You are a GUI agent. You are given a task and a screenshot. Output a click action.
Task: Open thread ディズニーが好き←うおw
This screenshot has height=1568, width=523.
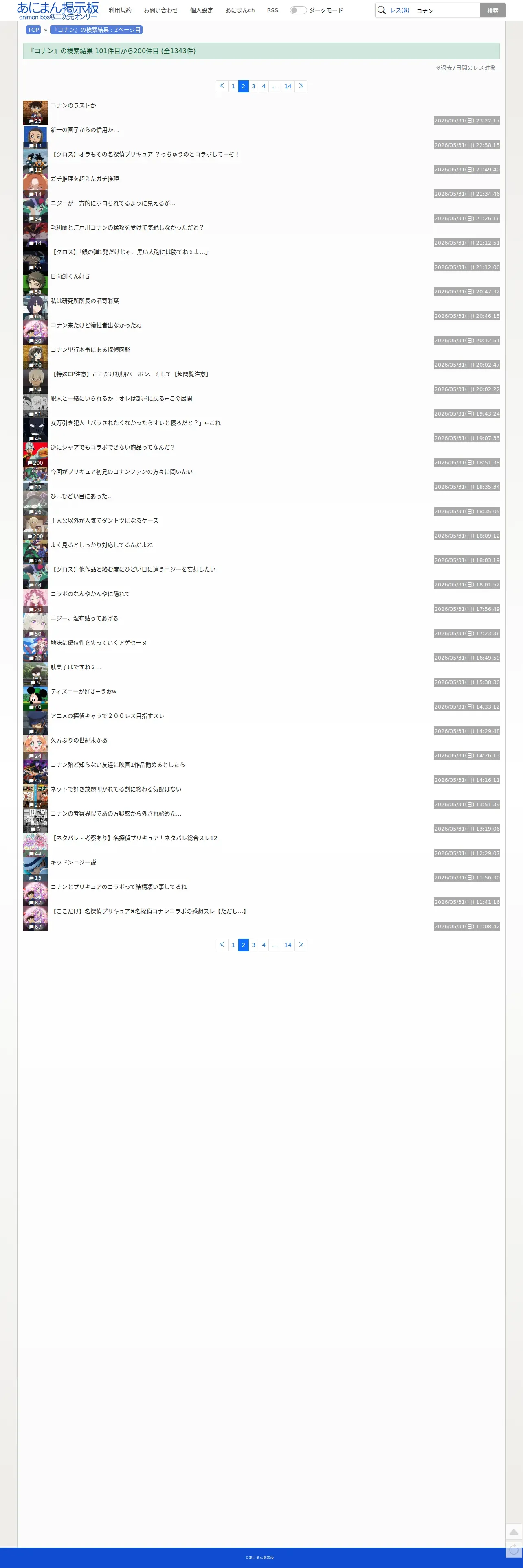(x=84, y=691)
